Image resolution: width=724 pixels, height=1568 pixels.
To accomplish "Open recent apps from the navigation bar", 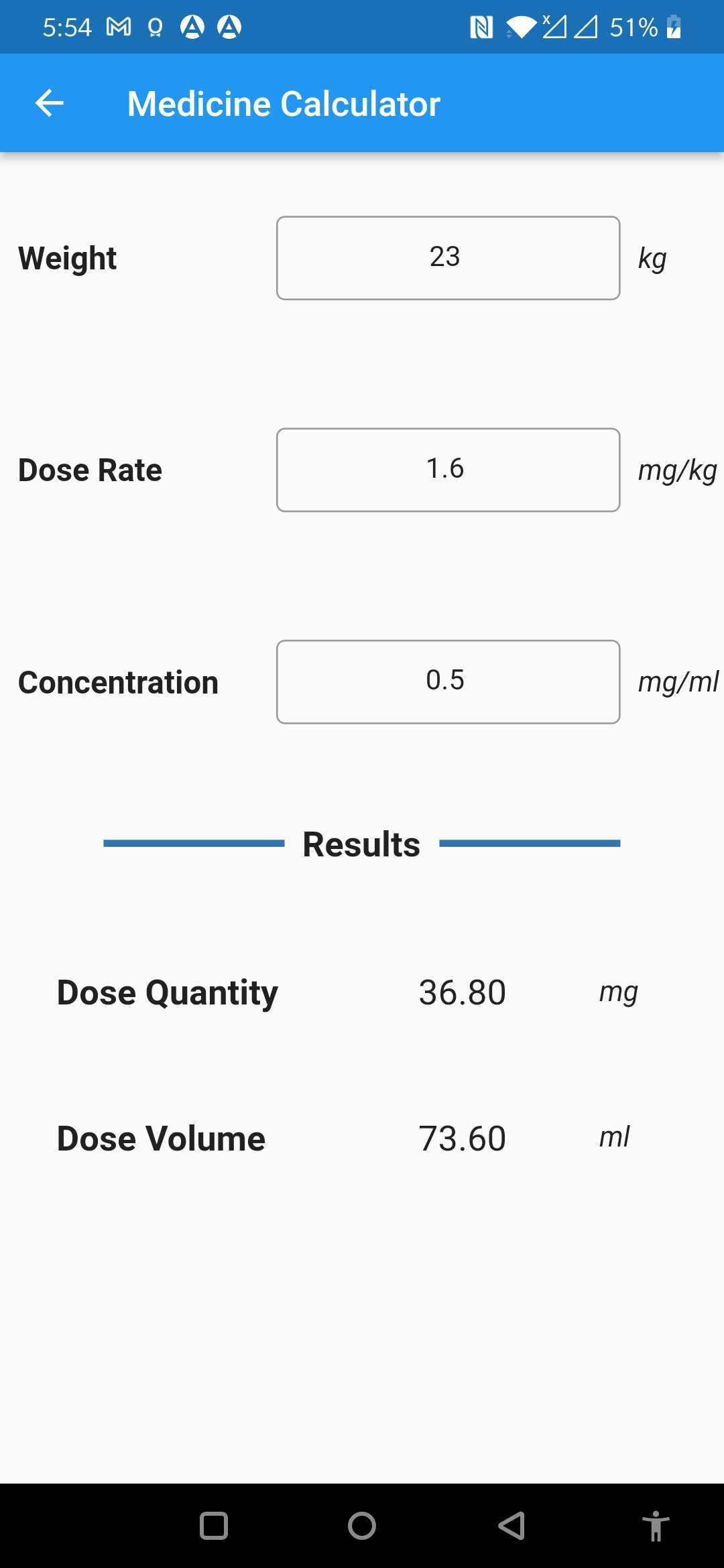I will coord(214,1526).
